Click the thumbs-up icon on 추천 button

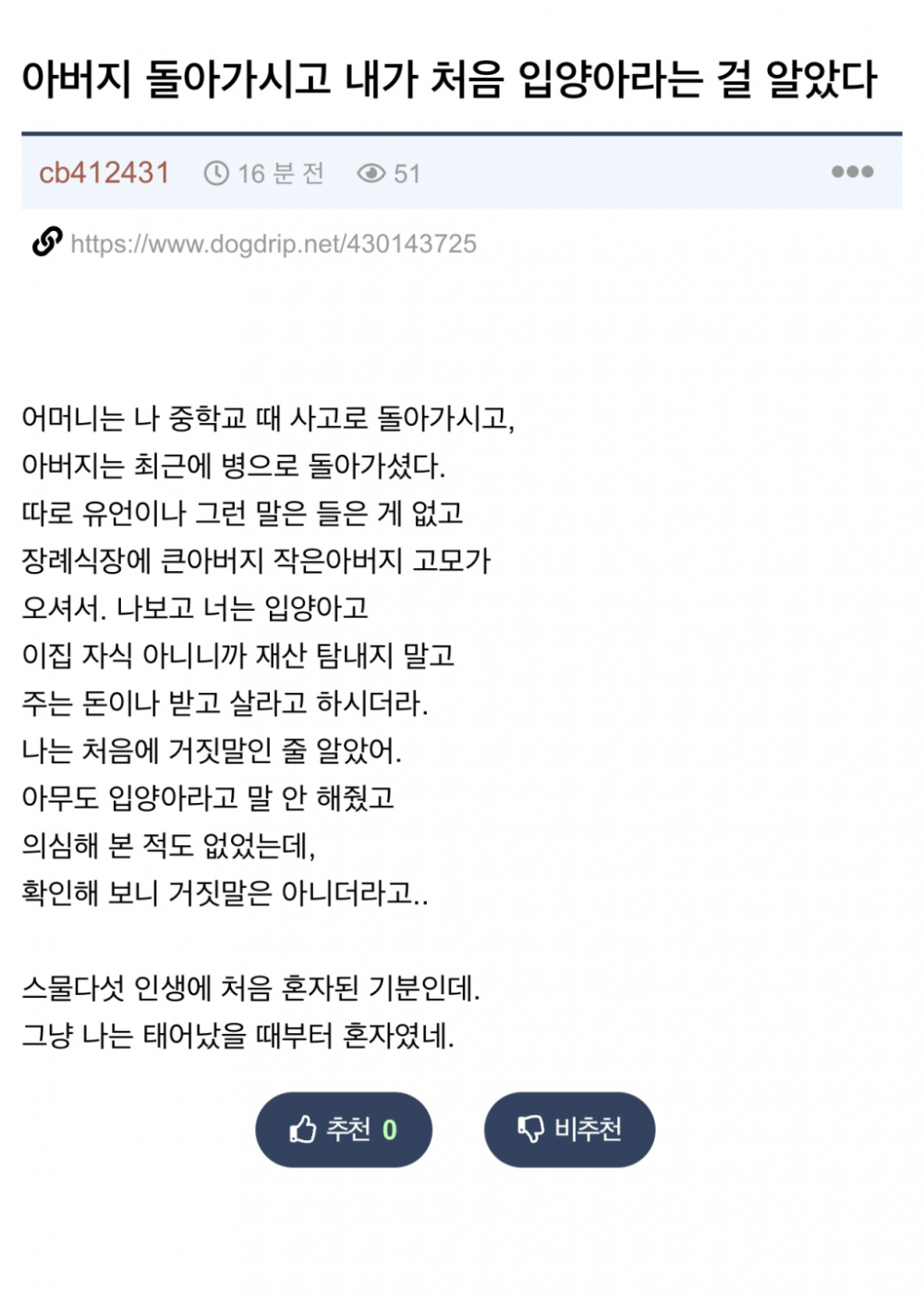pyautogui.click(x=301, y=1128)
